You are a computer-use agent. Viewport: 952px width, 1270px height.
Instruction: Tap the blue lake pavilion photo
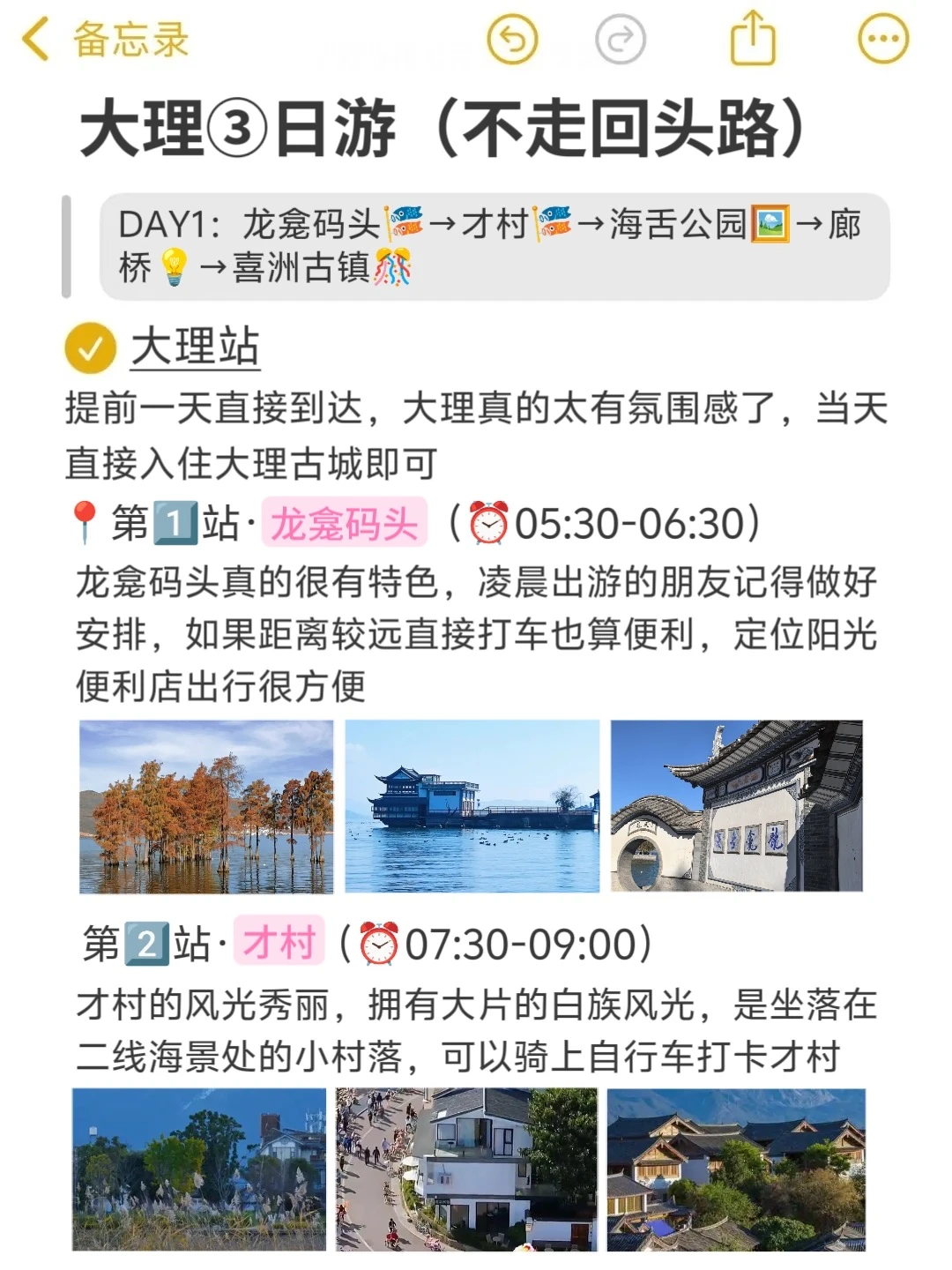click(474, 809)
